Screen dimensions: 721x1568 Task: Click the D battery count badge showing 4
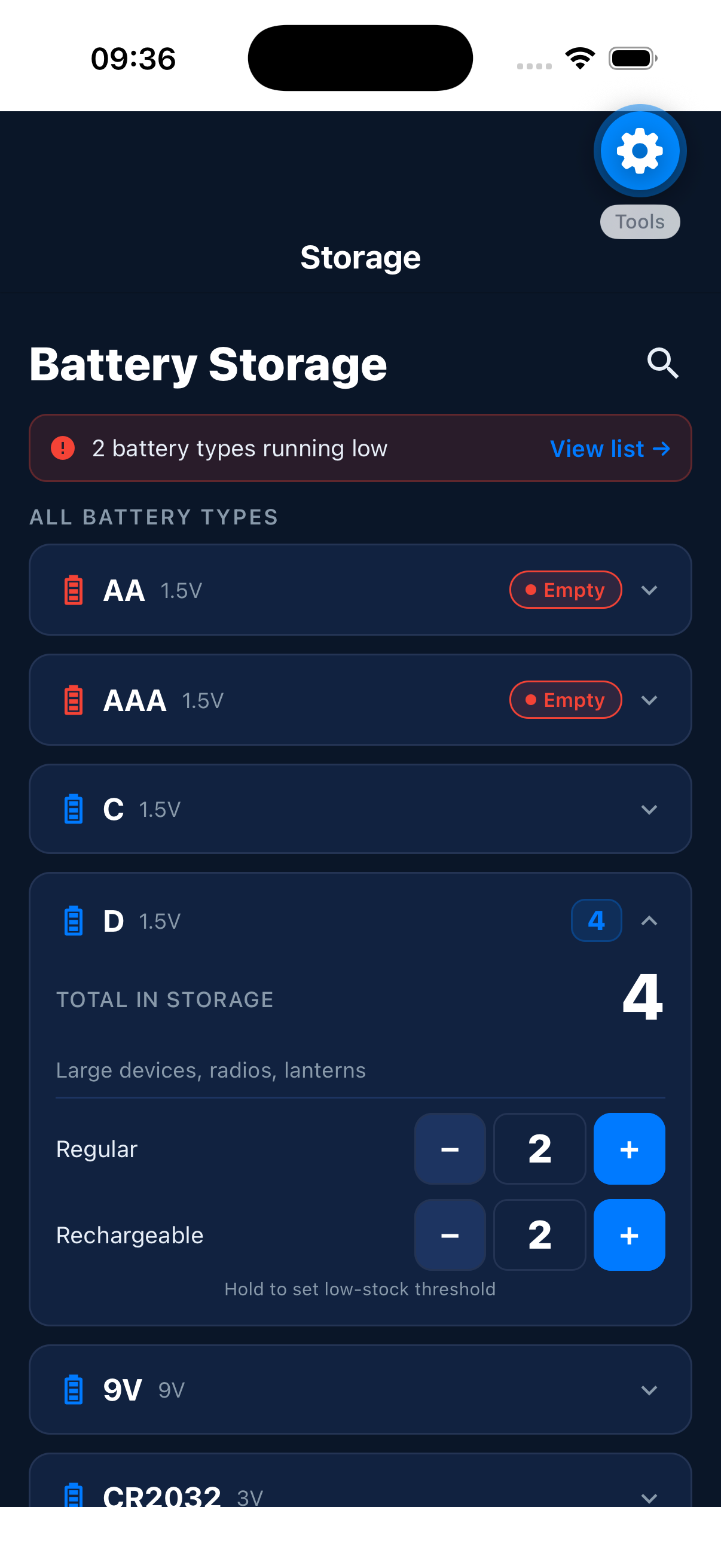tap(596, 920)
